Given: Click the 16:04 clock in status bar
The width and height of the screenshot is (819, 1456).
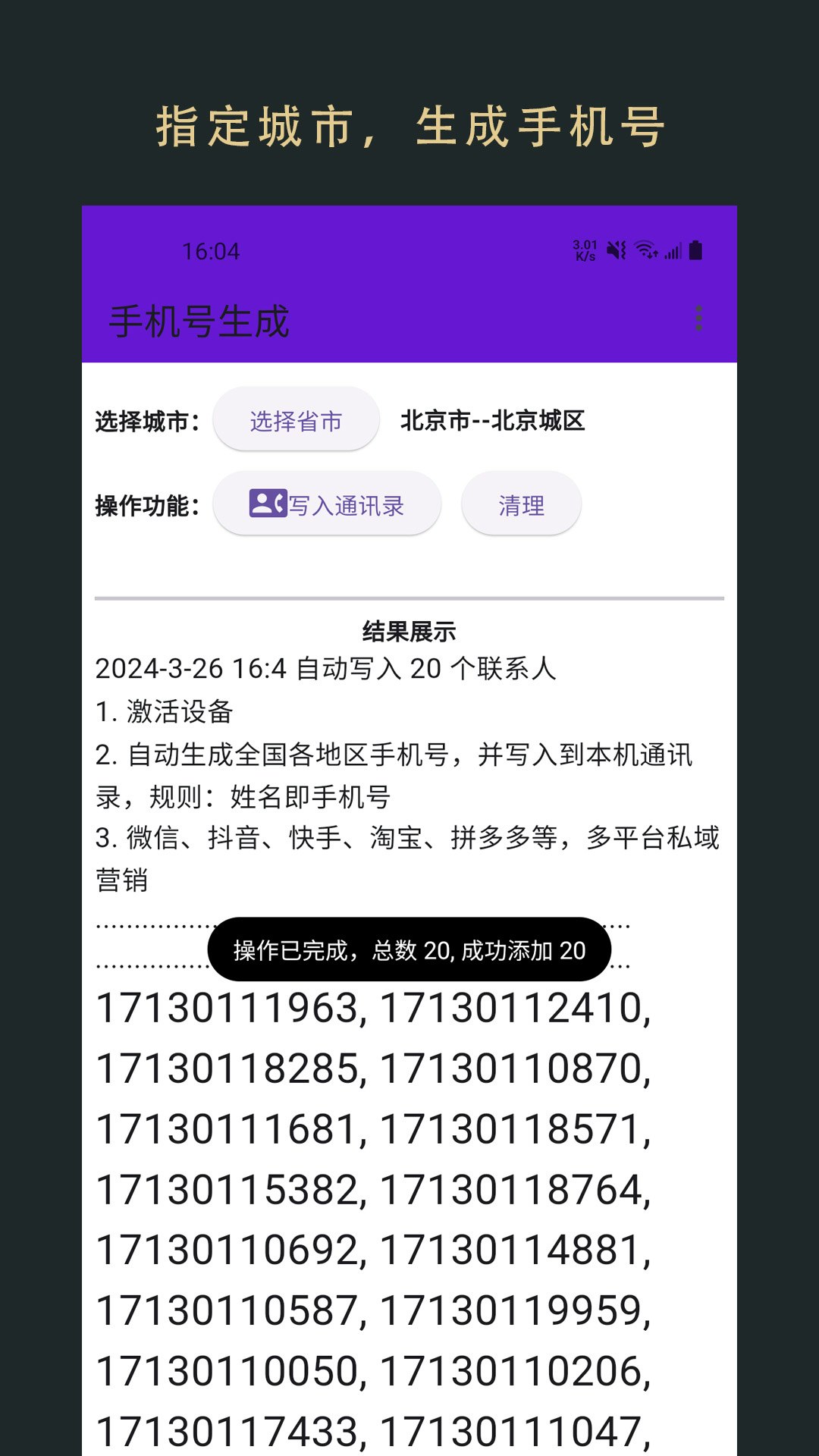Looking at the screenshot, I should coord(210,251).
